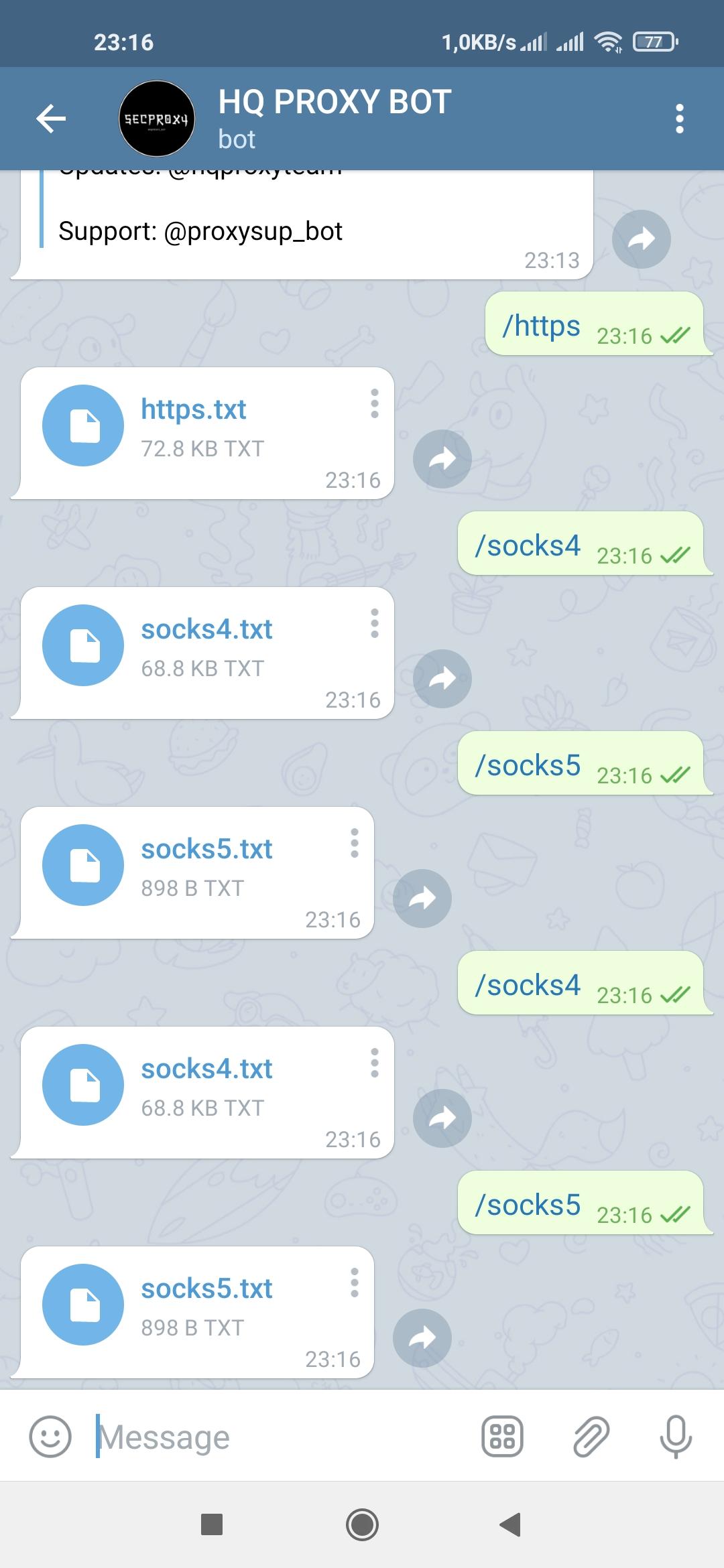724x1568 pixels.
Task: Record a voice message
Action: click(x=676, y=1437)
